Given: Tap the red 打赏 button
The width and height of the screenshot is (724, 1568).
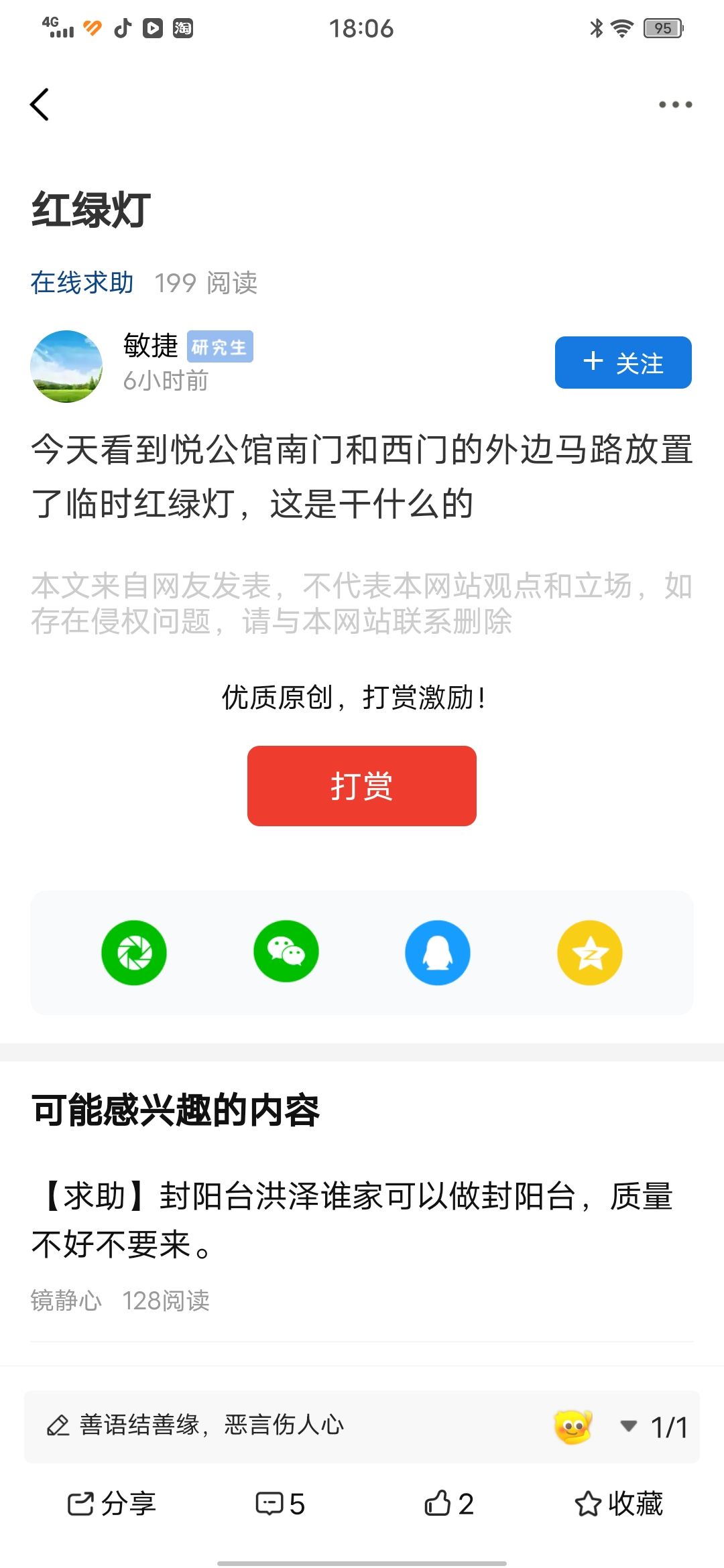Looking at the screenshot, I should pos(361,785).
